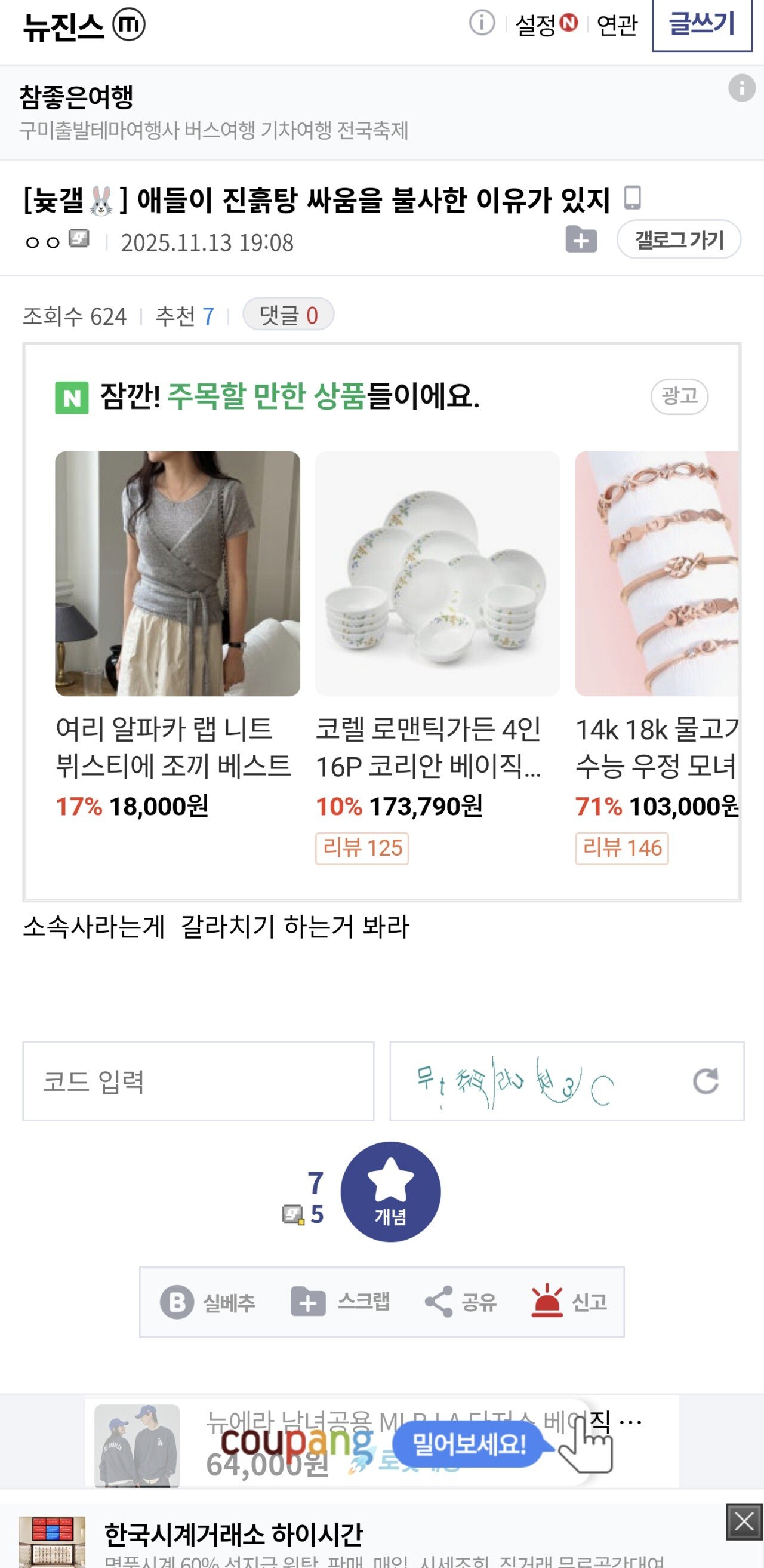The height and width of the screenshot is (1568, 764).
Task: Open 설정 settings
Action: coord(545,25)
